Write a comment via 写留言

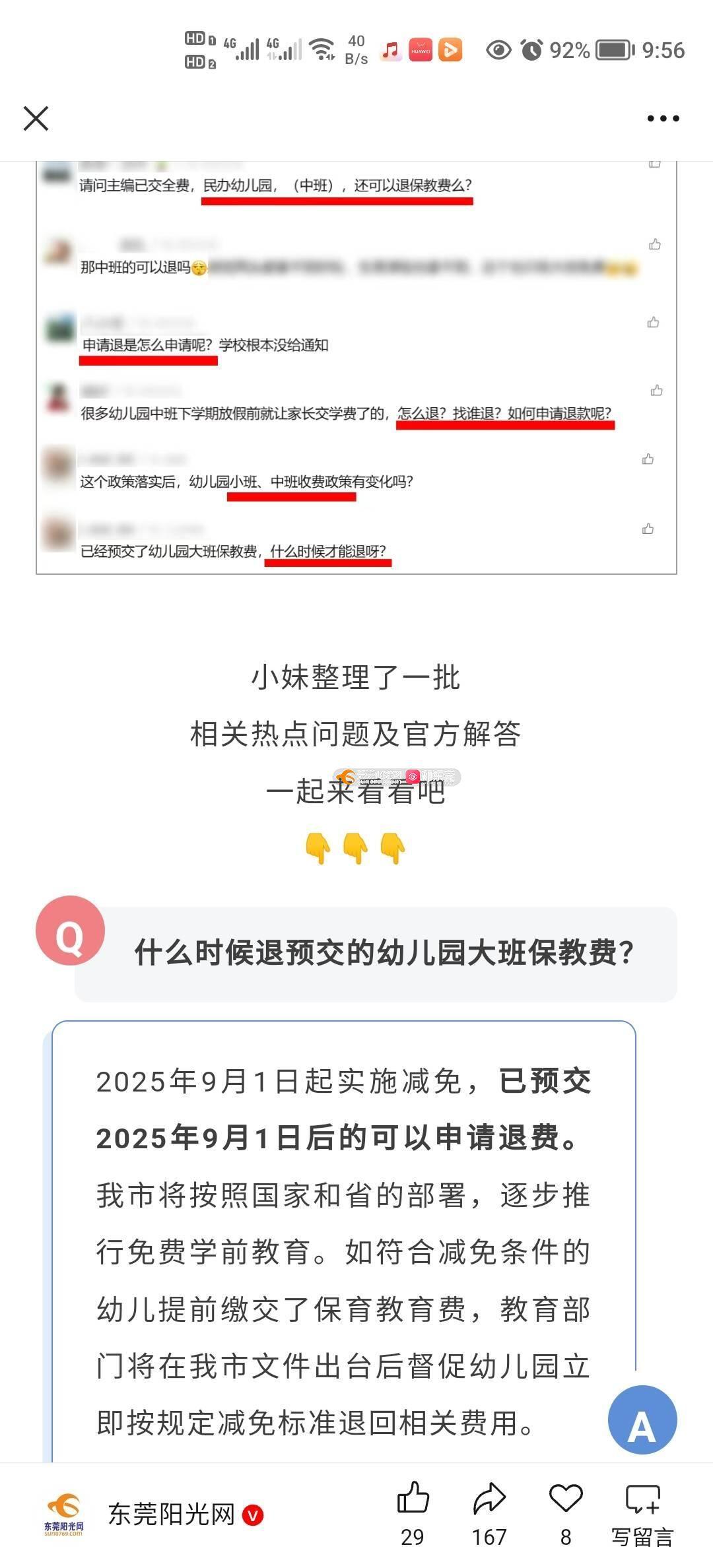642,1511
